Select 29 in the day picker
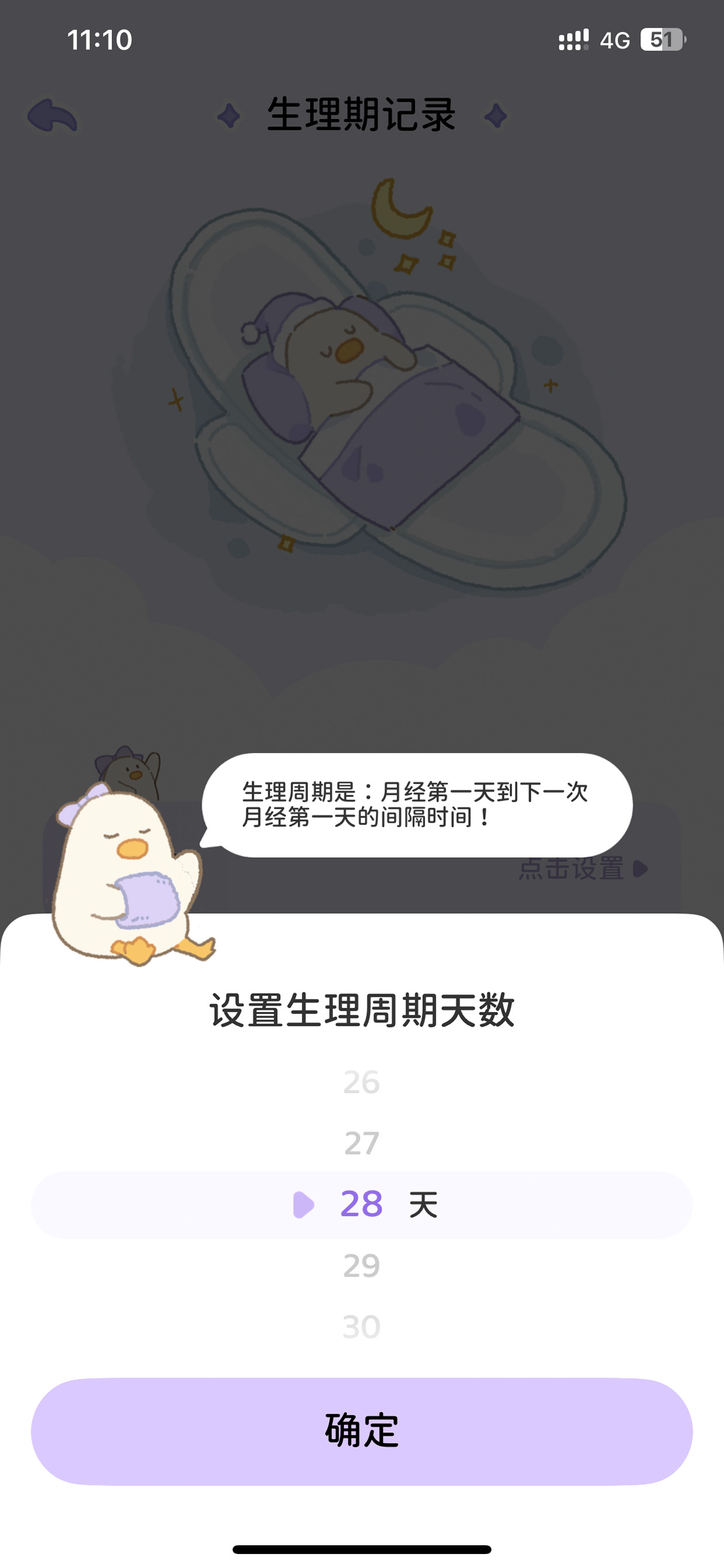Screen dimensions: 724x1568 tap(361, 1266)
